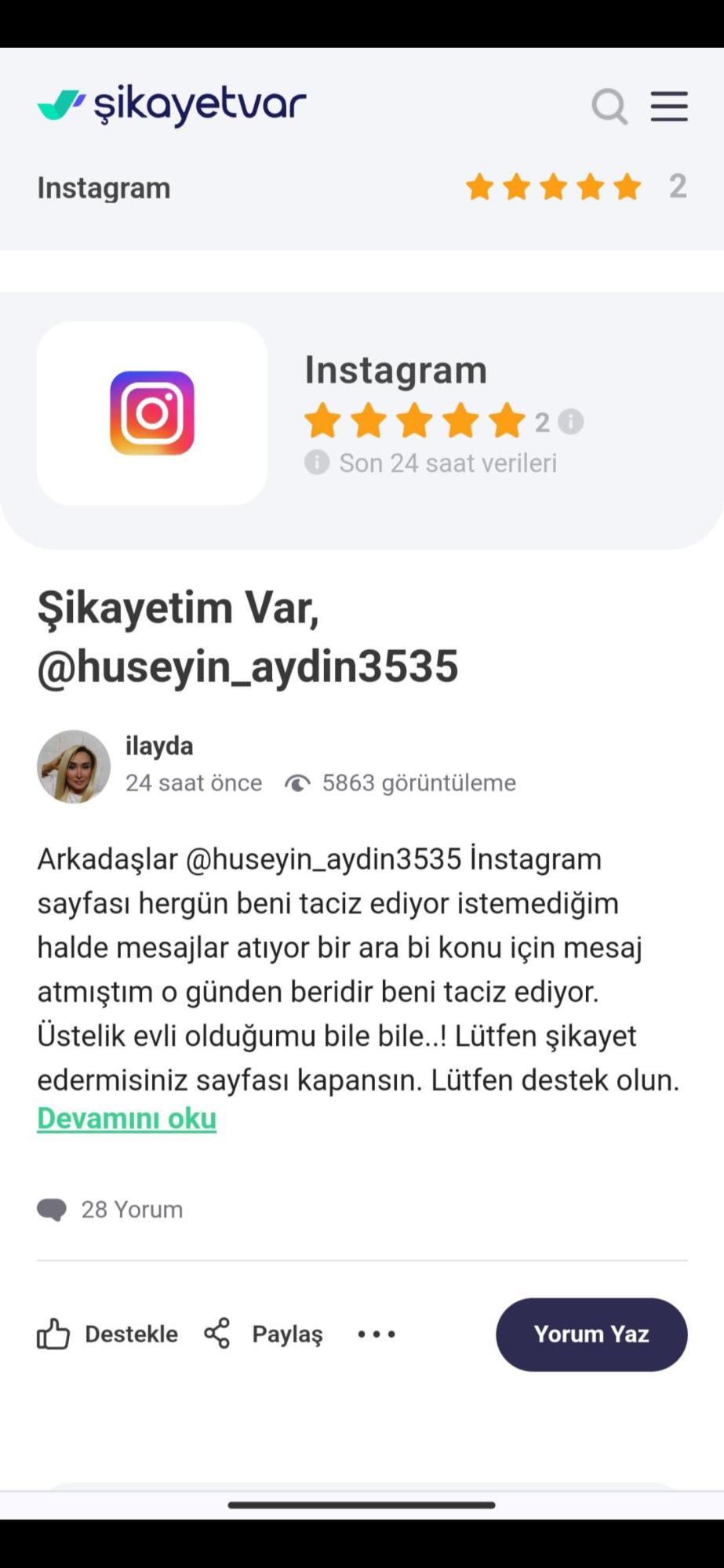Image resolution: width=724 pixels, height=1568 pixels.
Task: Click the Instagram app logo
Action: [x=152, y=413]
